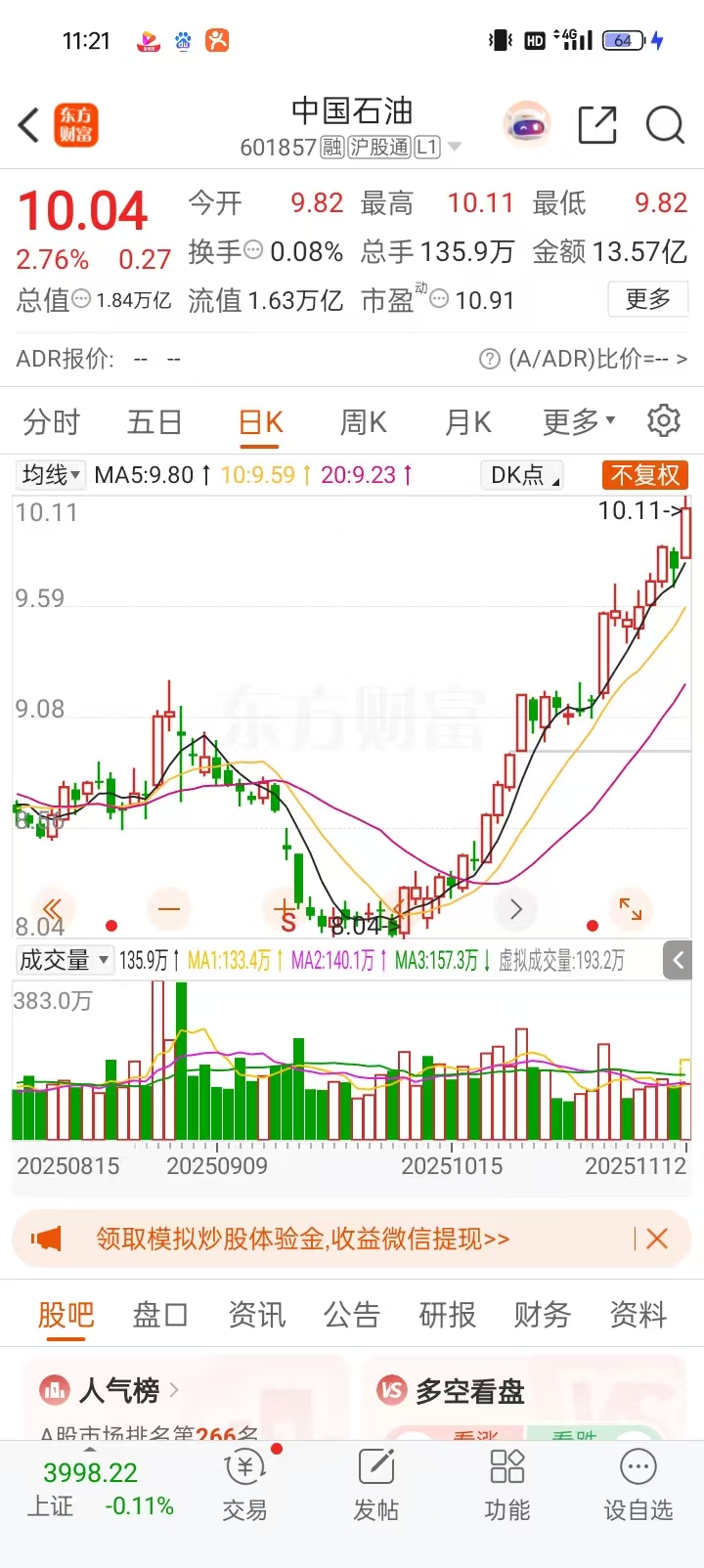Open the 领取模拟炒股体验金 promo link
Viewport: 704px width, 1568px height.
coord(303,1240)
